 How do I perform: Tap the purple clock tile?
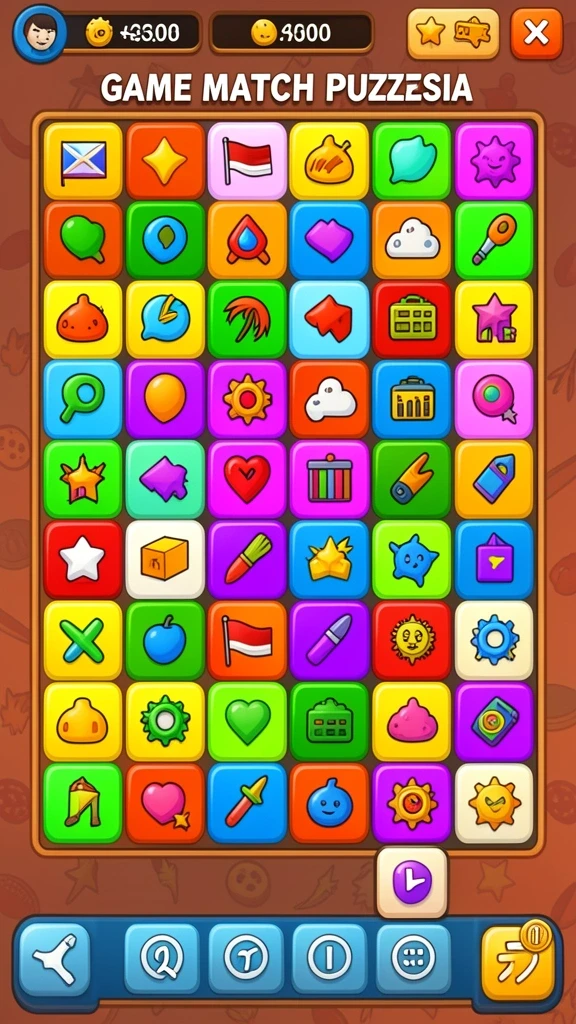412,882
